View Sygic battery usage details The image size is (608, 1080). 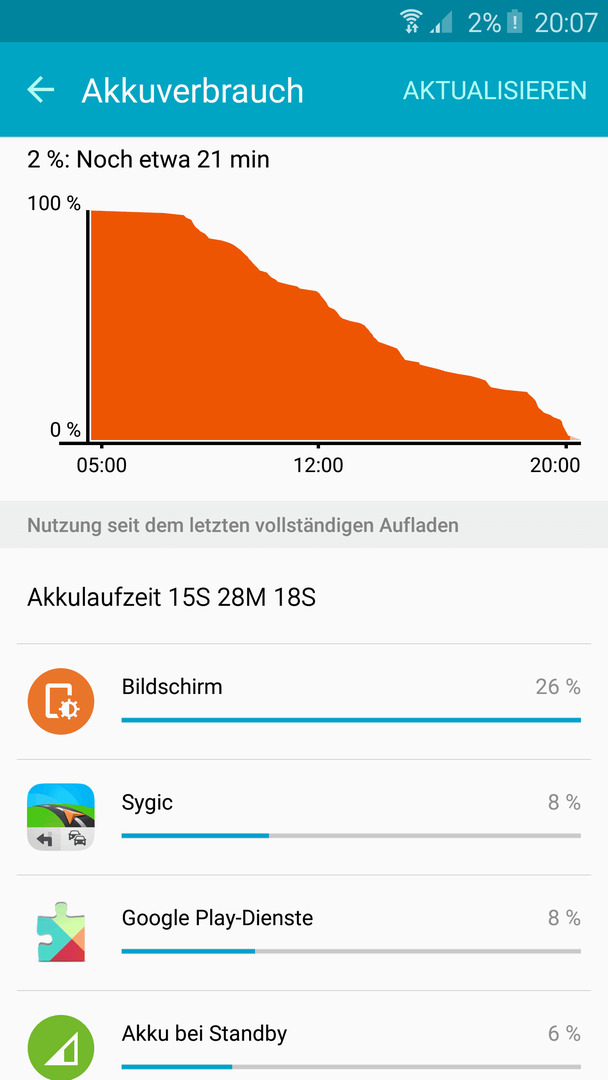click(x=304, y=817)
